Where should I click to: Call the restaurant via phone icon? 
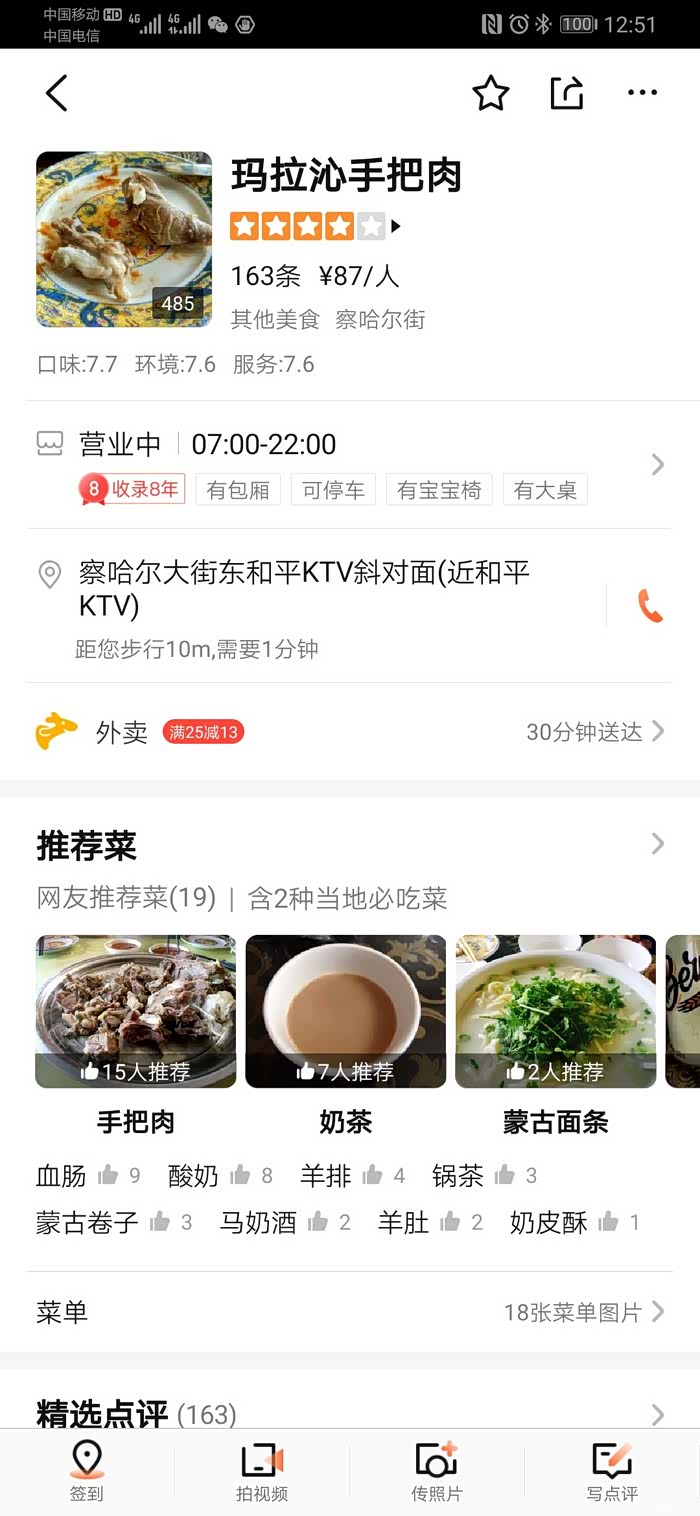(x=650, y=606)
